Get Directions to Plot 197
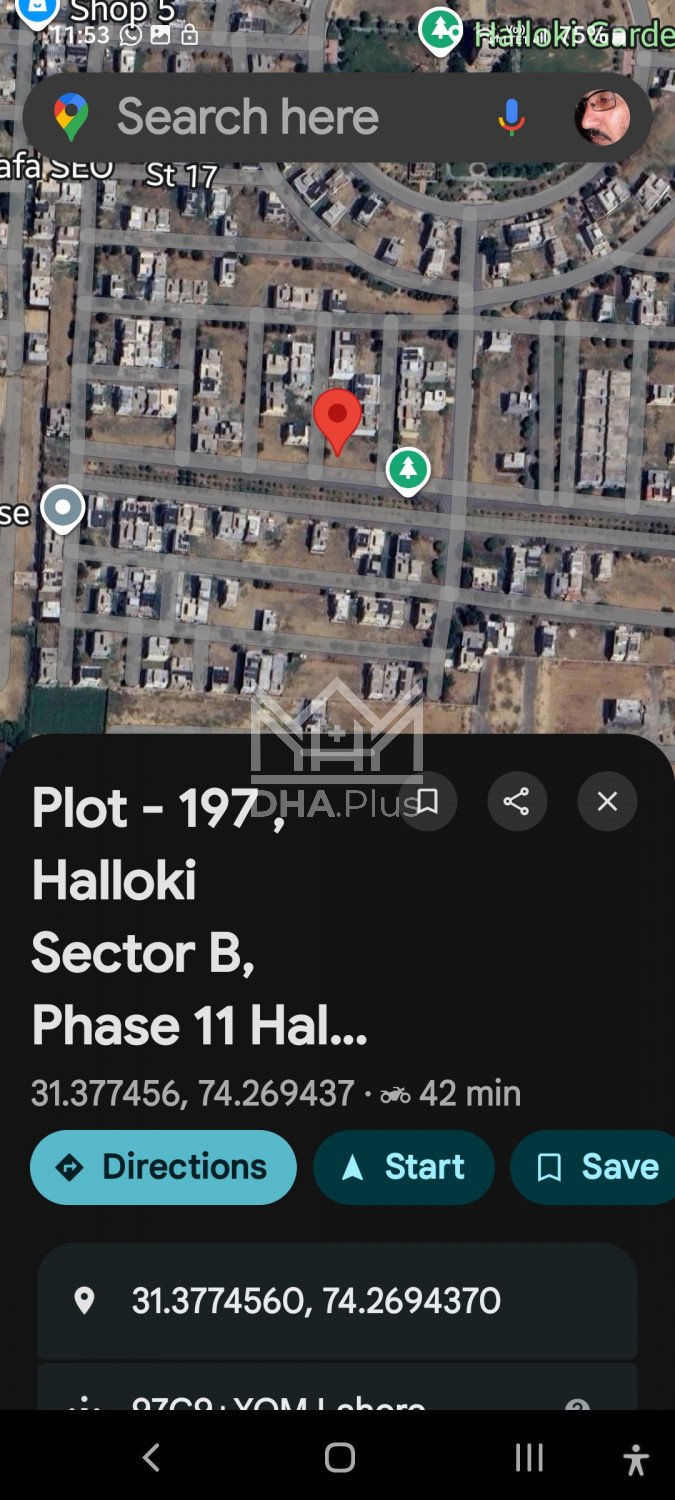Image resolution: width=675 pixels, height=1500 pixels. click(x=164, y=1167)
